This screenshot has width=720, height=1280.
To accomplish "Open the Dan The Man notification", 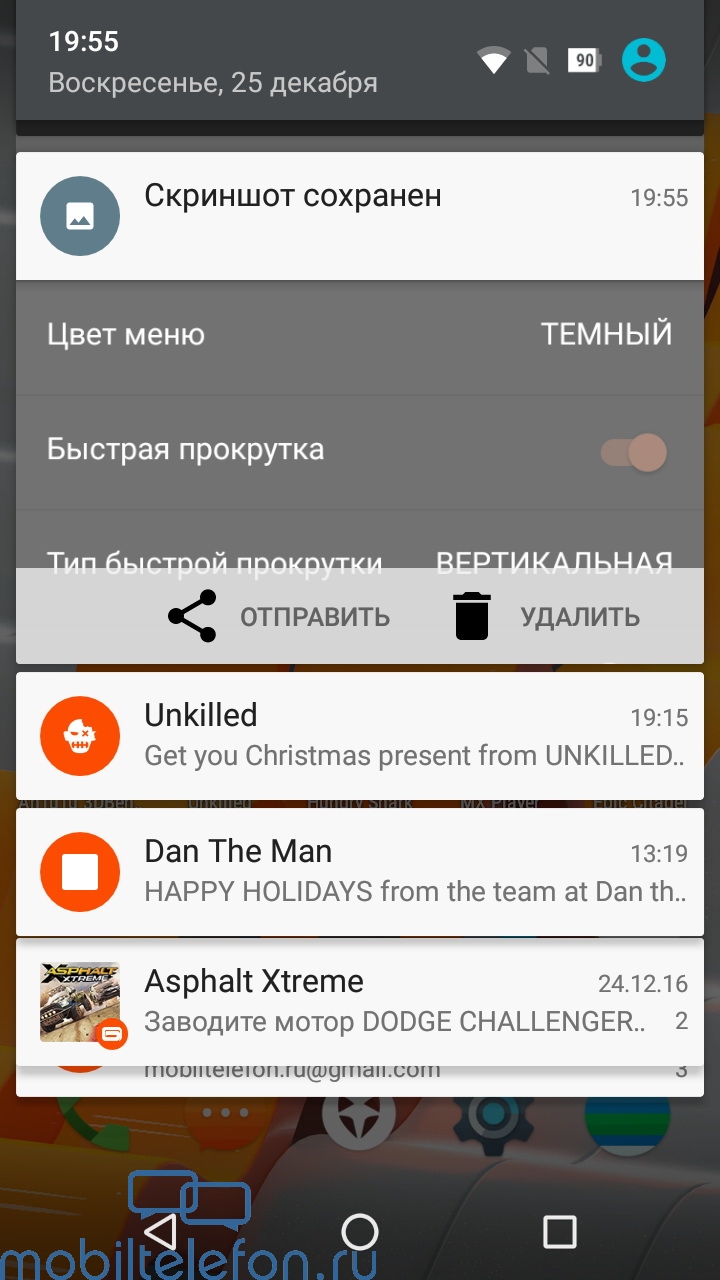I will (x=360, y=872).
